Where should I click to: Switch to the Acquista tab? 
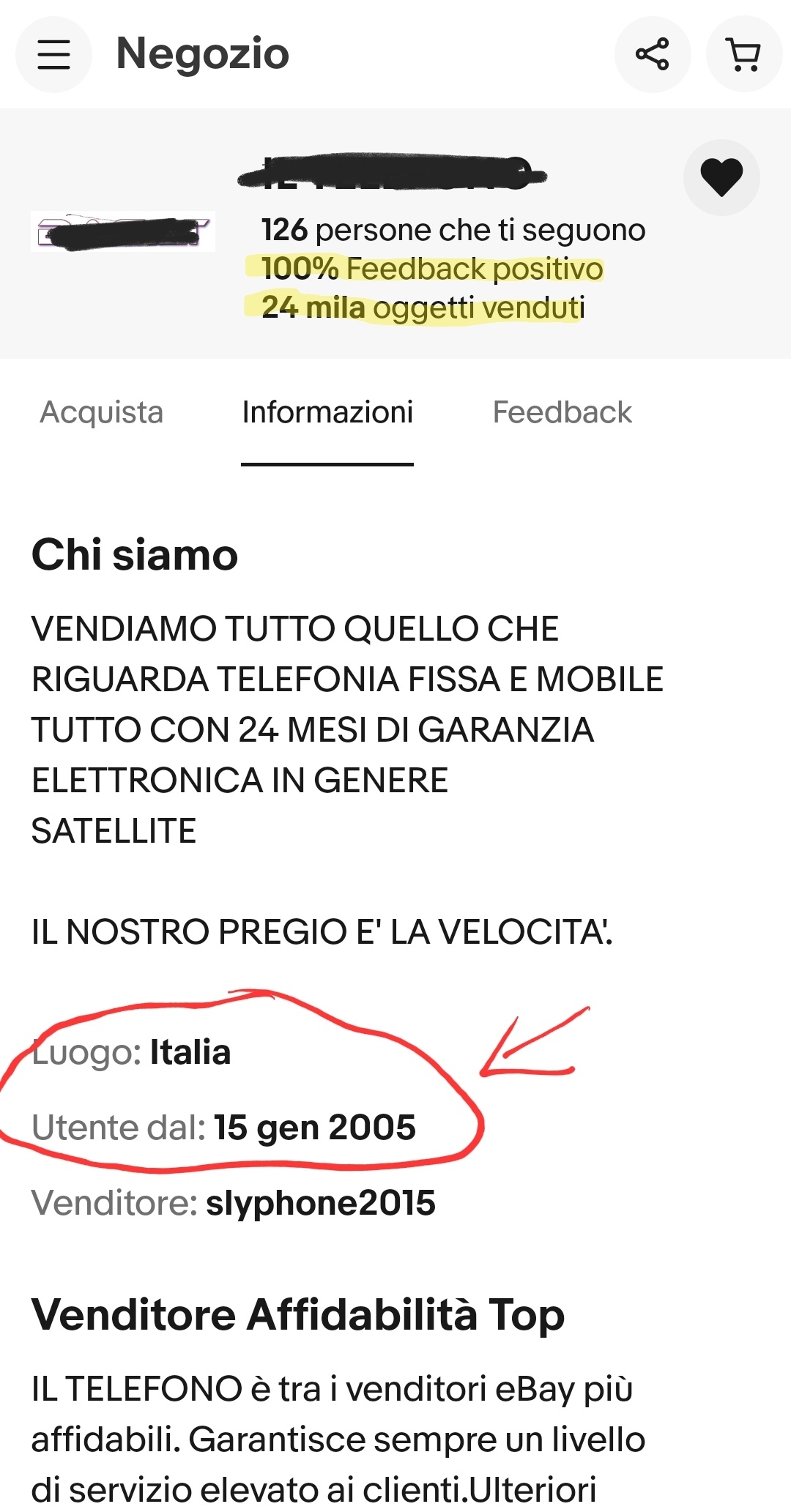(x=101, y=412)
